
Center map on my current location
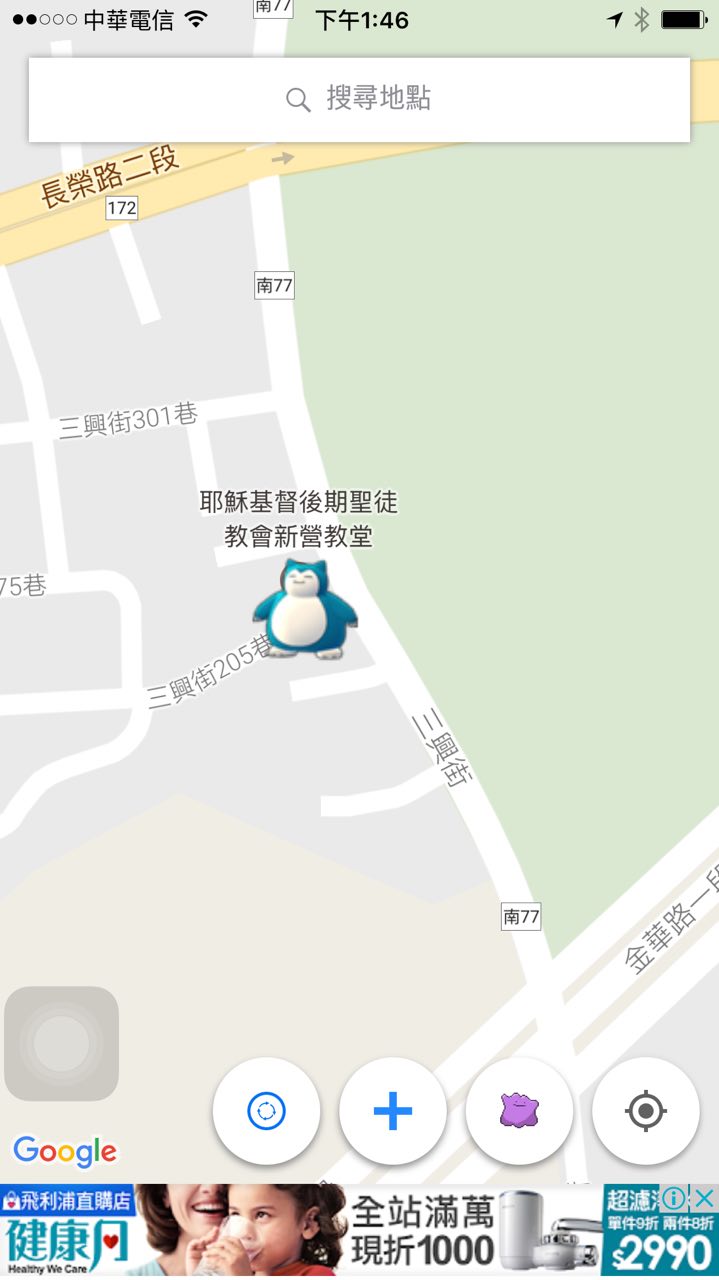tap(646, 1111)
